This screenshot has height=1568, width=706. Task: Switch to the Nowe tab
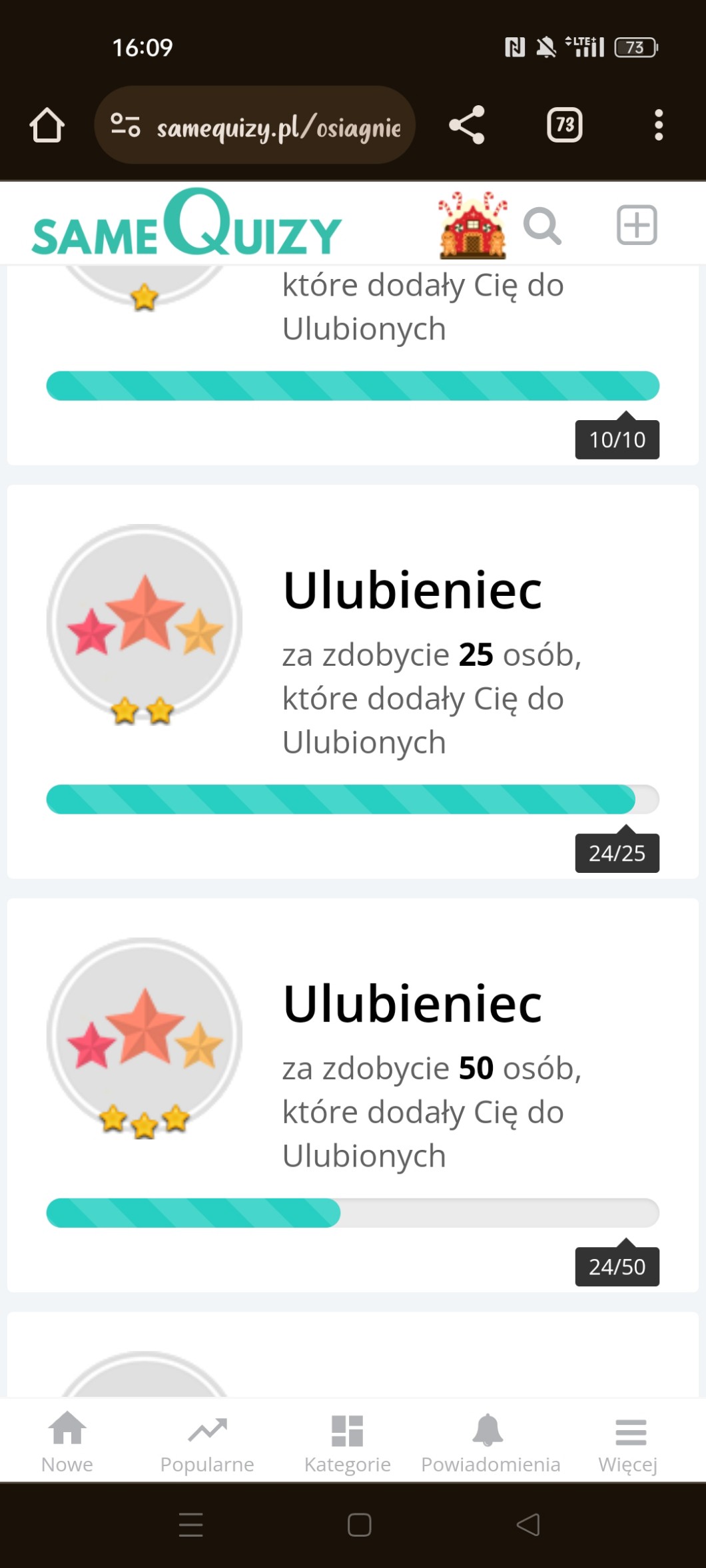[67, 1443]
